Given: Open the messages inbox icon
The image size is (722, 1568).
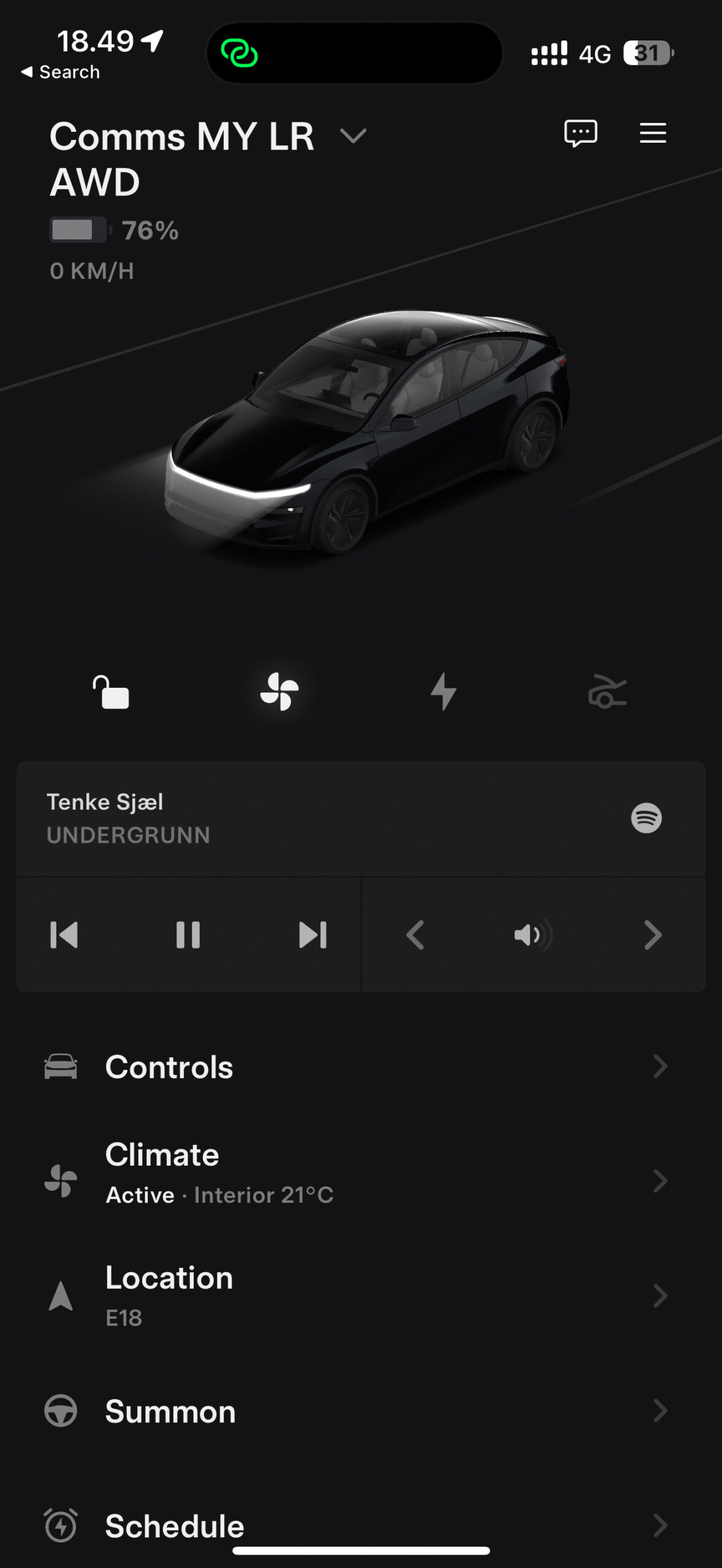Looking at the screenshot, I should (580, 133).
